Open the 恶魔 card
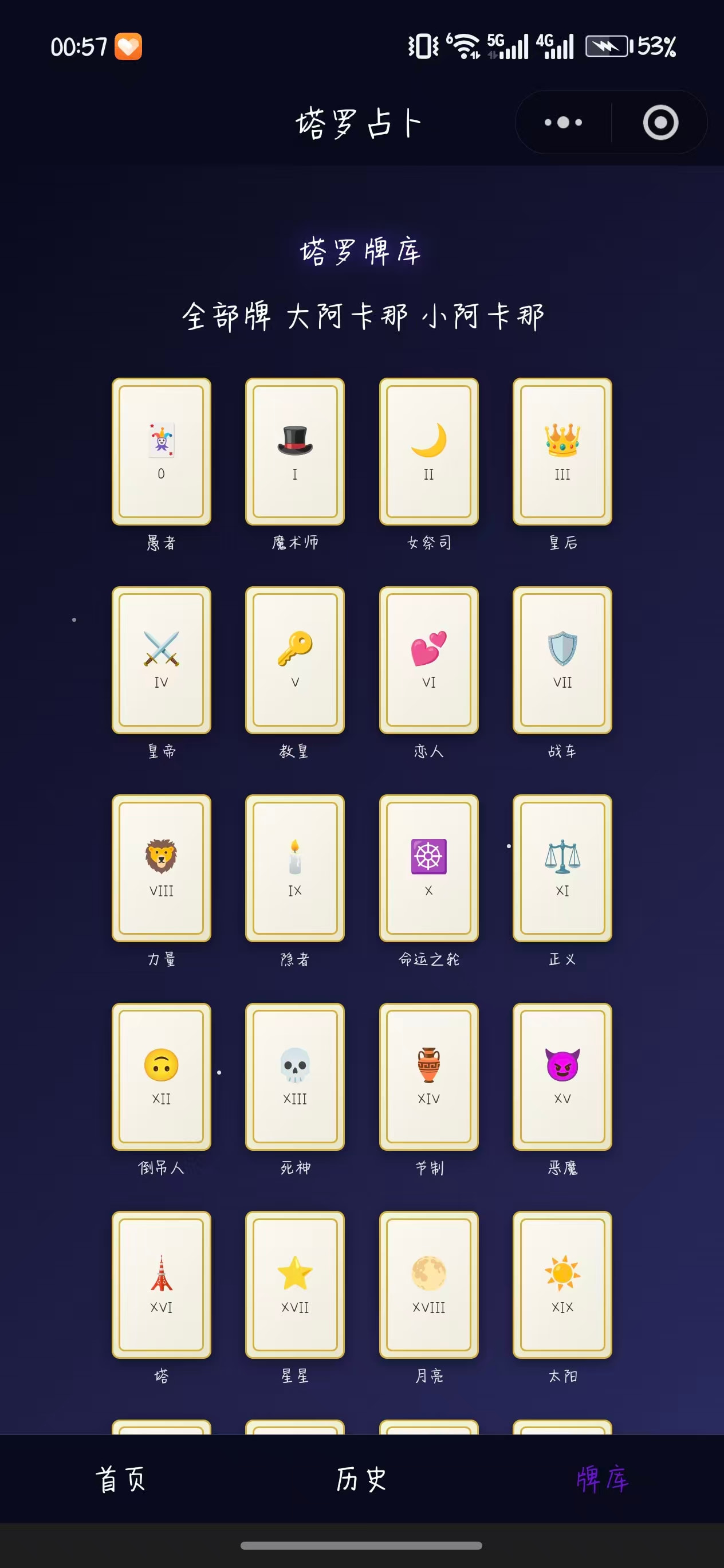The height and width of the screenshot is (1568, 724). tap(562, 1076)
